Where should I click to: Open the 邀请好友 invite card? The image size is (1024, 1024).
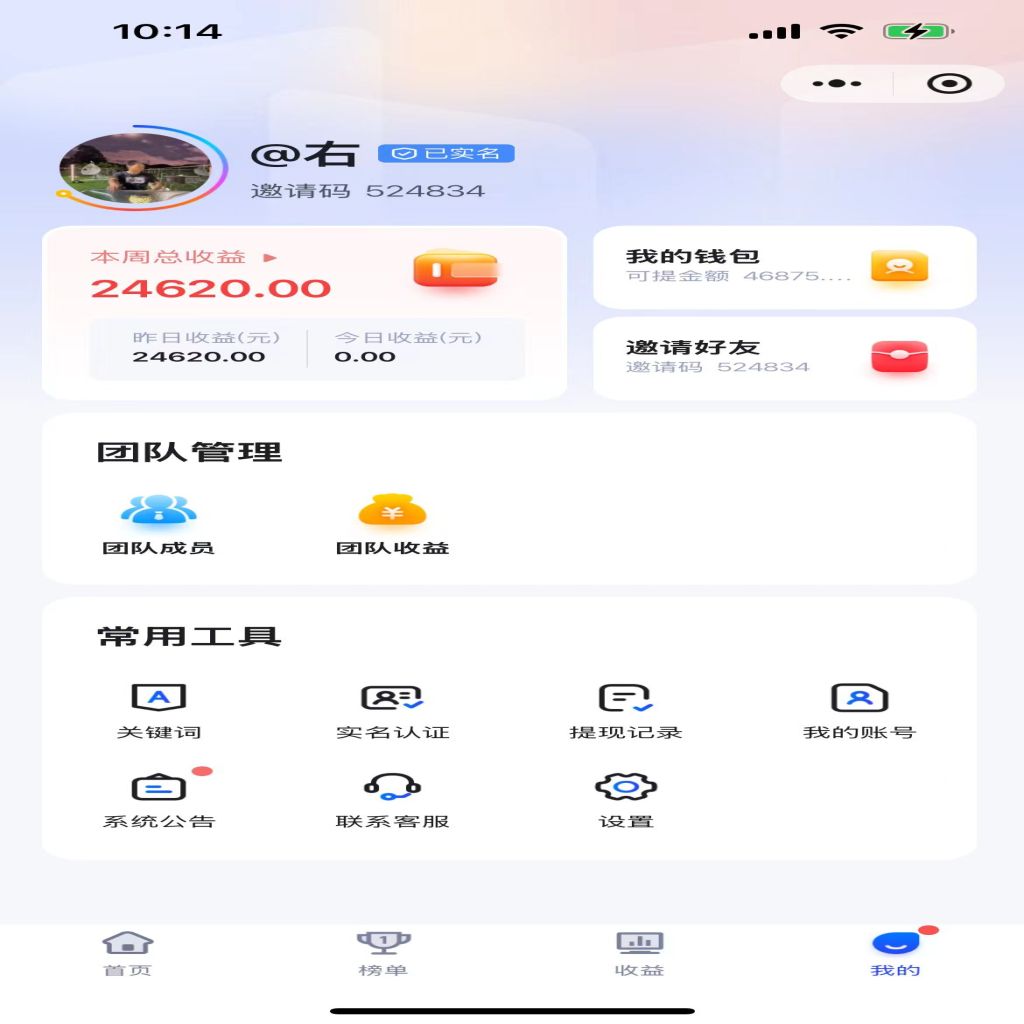pyautogui.click(x=784, y=357)
